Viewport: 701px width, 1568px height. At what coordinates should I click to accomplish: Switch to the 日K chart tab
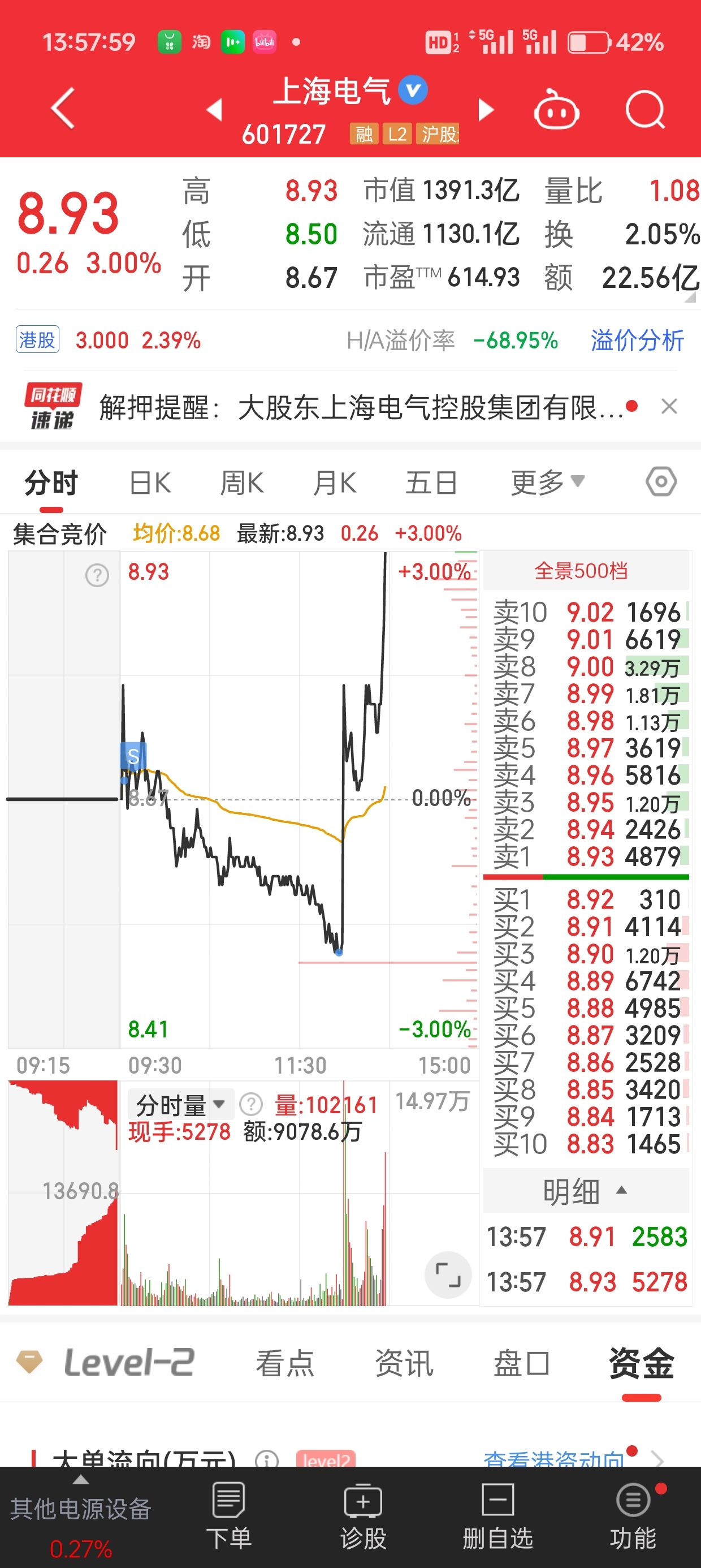tap(150, 483)
